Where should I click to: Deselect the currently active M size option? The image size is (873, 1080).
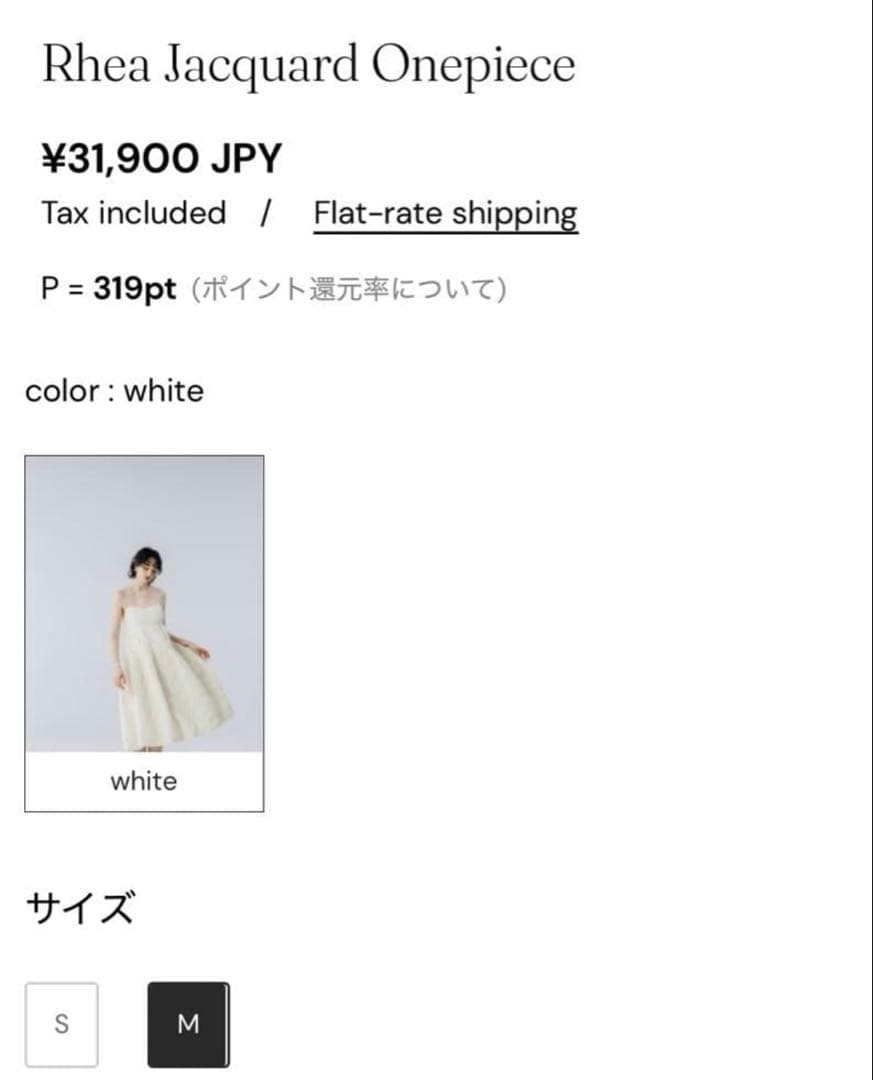coord(187,1023)
